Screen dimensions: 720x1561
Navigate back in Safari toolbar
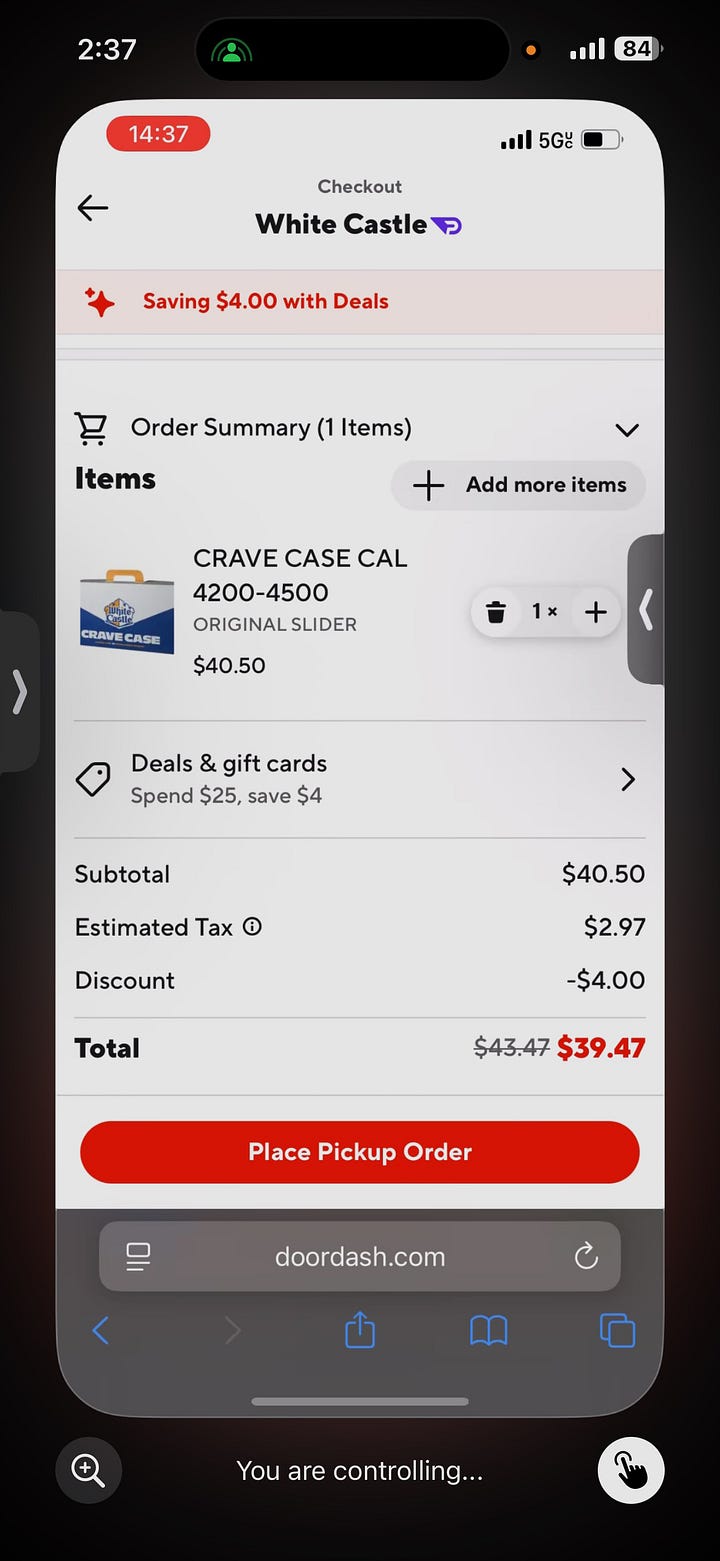pyautogui.click(x=100, y=1330)
